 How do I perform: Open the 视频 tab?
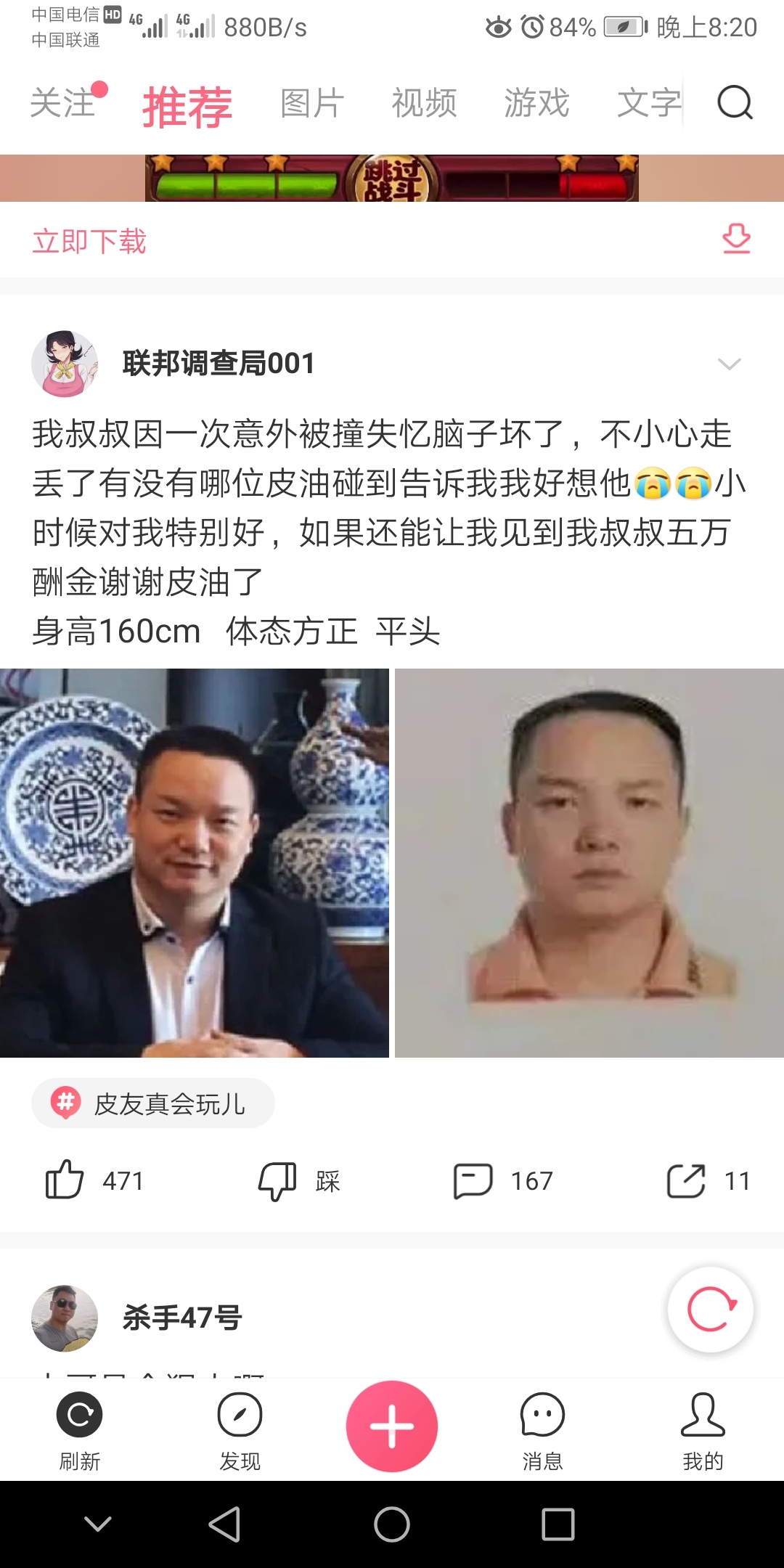click(x=424, y=102)
